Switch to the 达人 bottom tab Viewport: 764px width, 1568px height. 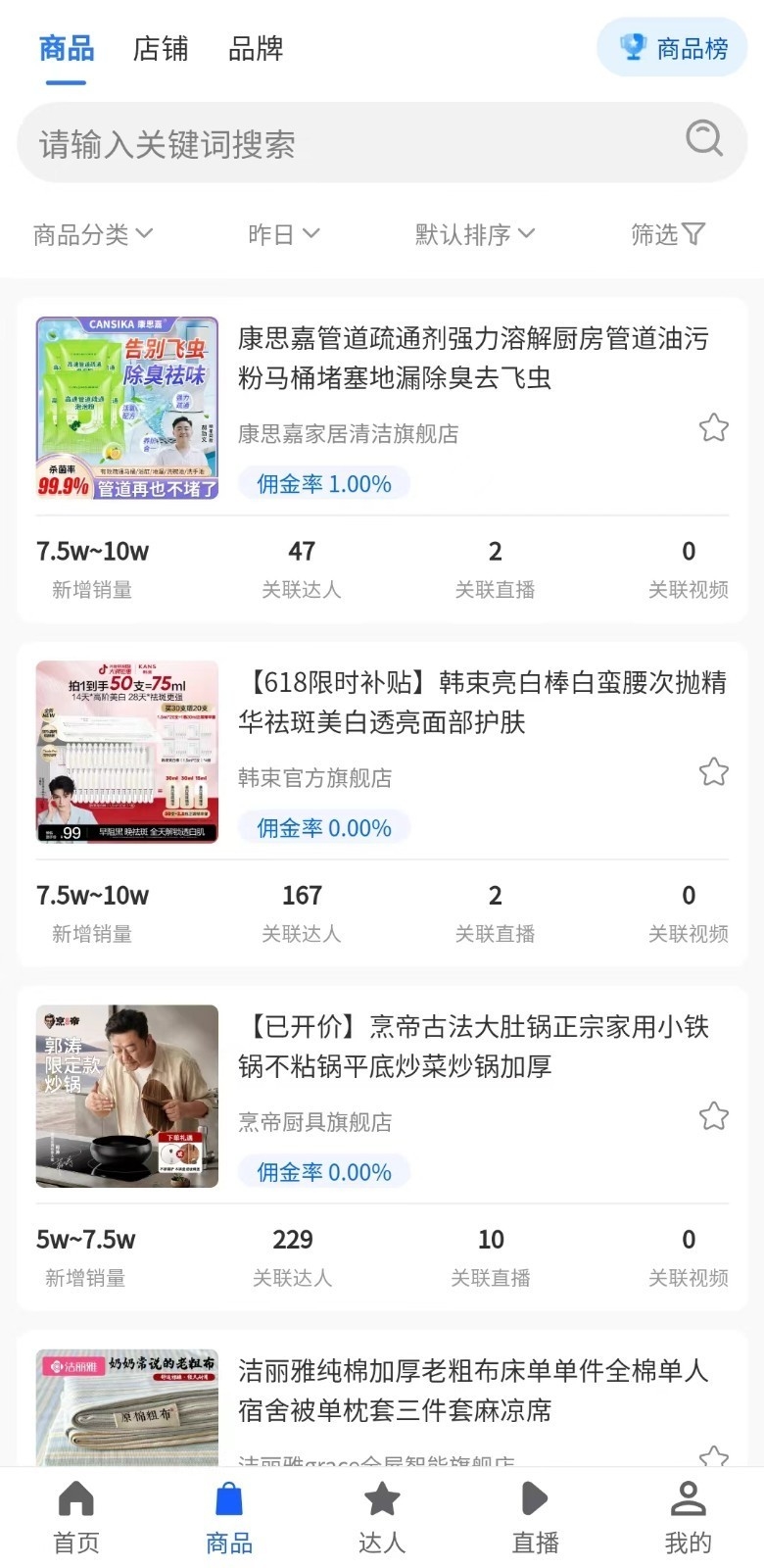(x=382, y=1517)
